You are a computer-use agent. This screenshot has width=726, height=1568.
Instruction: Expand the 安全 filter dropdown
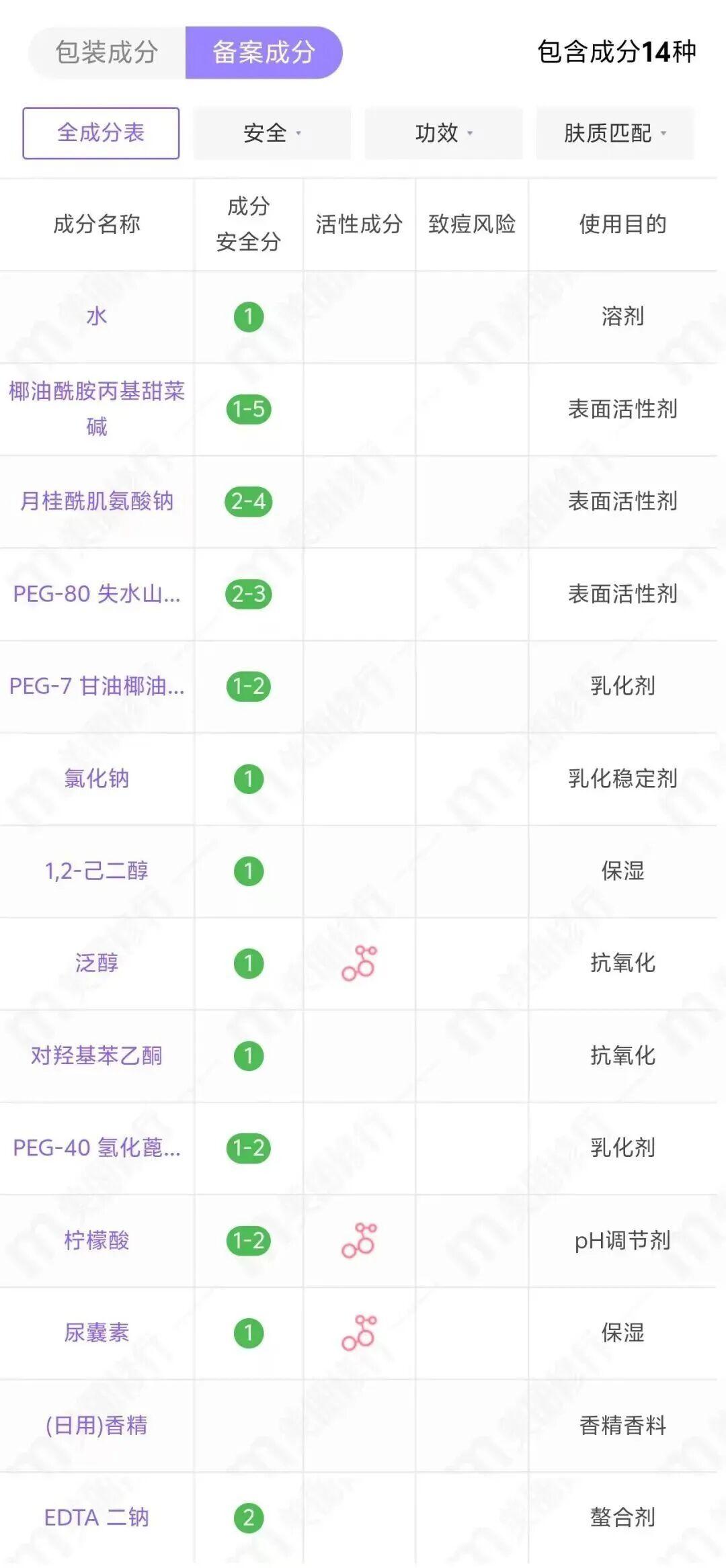(272, 133)
